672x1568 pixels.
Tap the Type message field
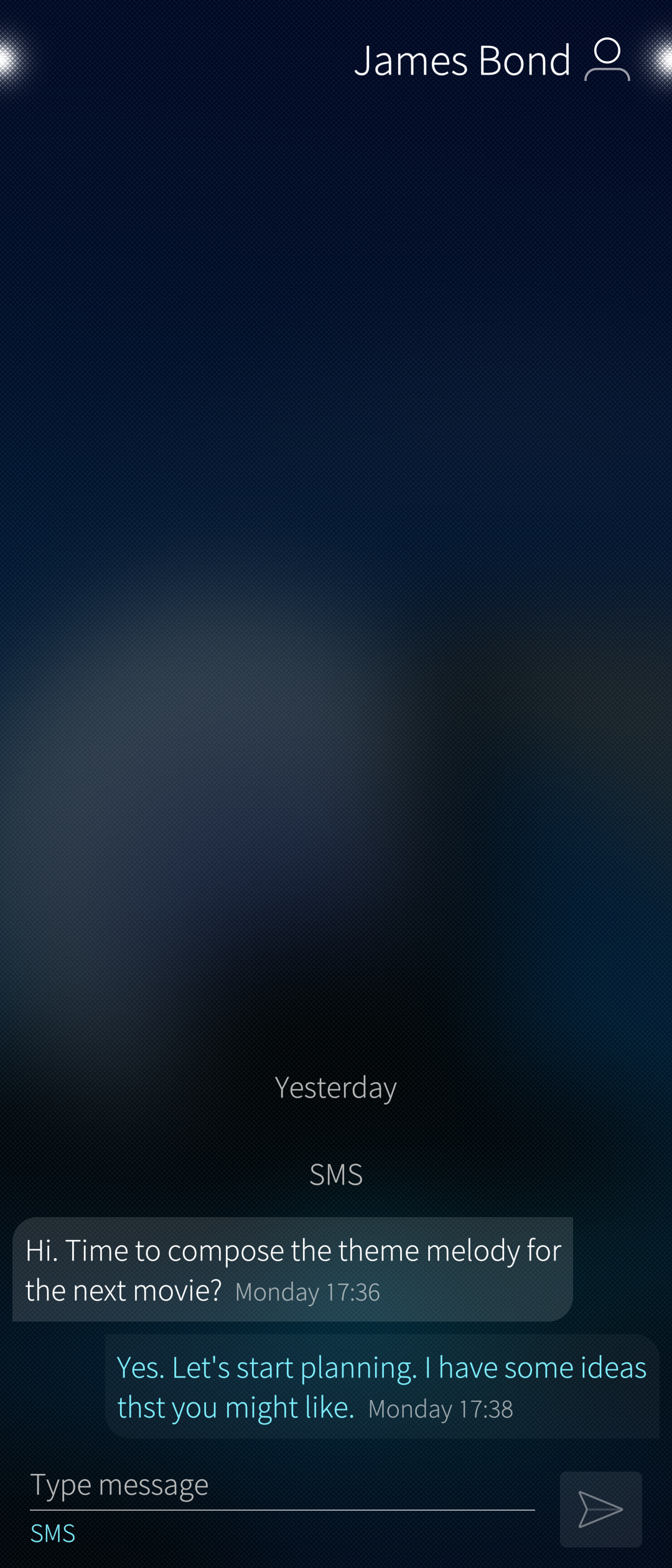coord(281,1485)
